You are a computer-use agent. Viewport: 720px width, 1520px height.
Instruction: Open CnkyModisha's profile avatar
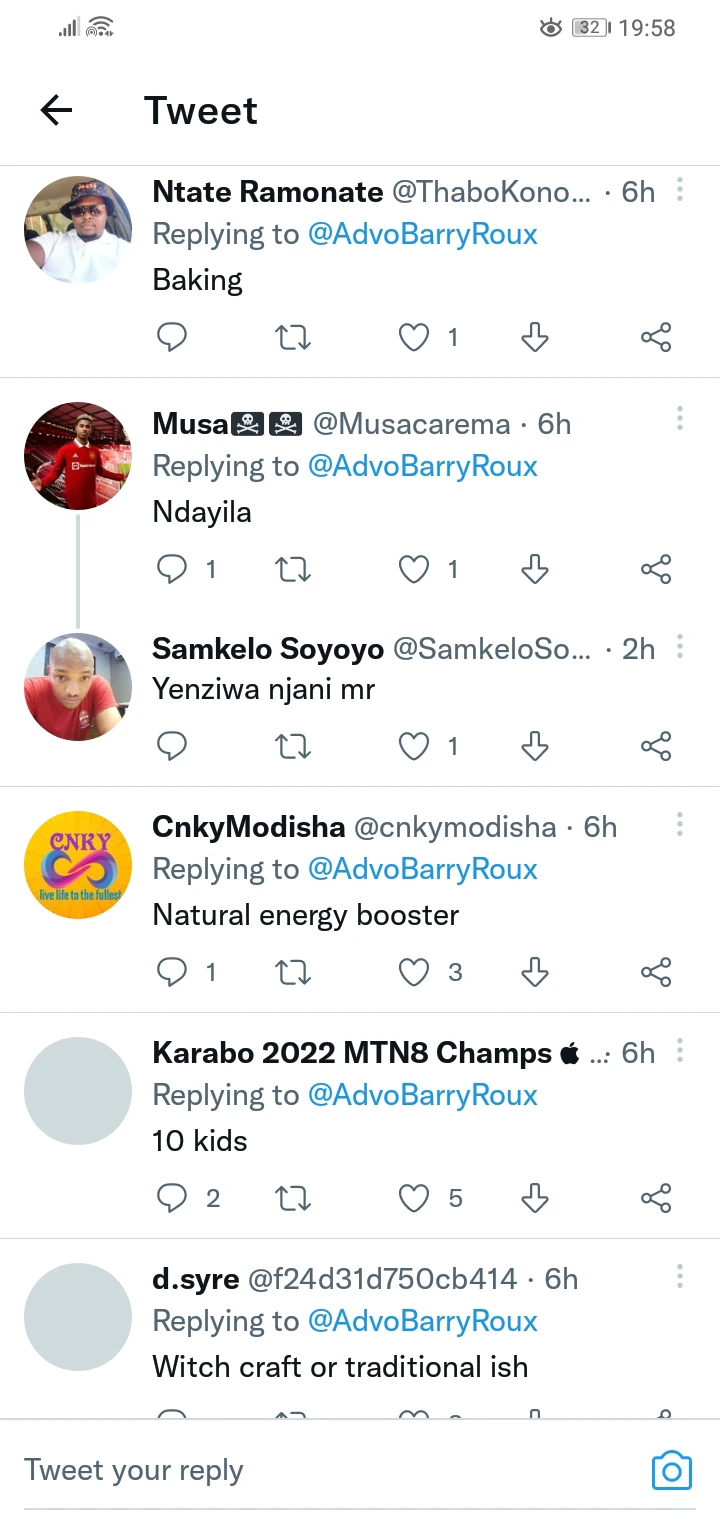(78, 865)
